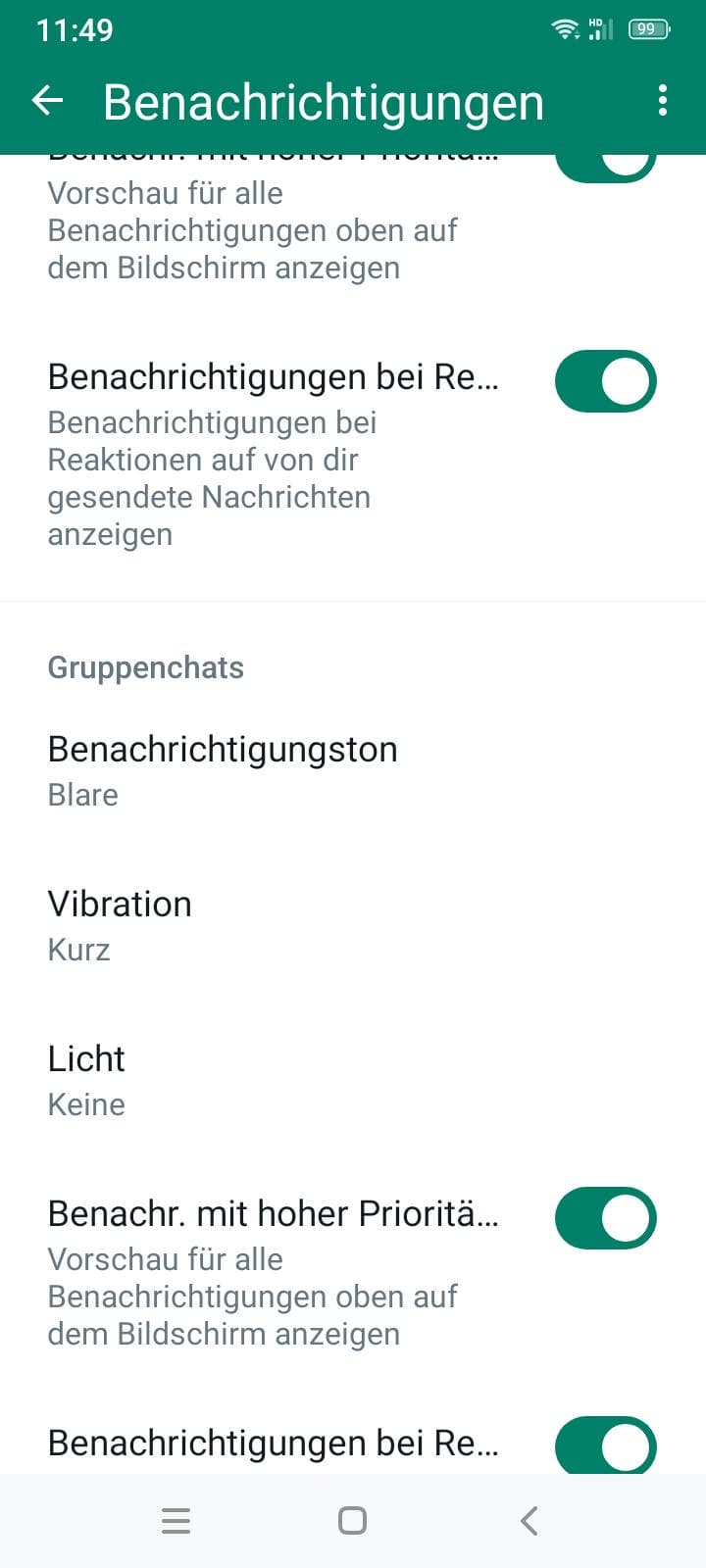Screen dimensions: 706x1568
Task: Open the three-dot overflow menu
Action: click(663, 100)
